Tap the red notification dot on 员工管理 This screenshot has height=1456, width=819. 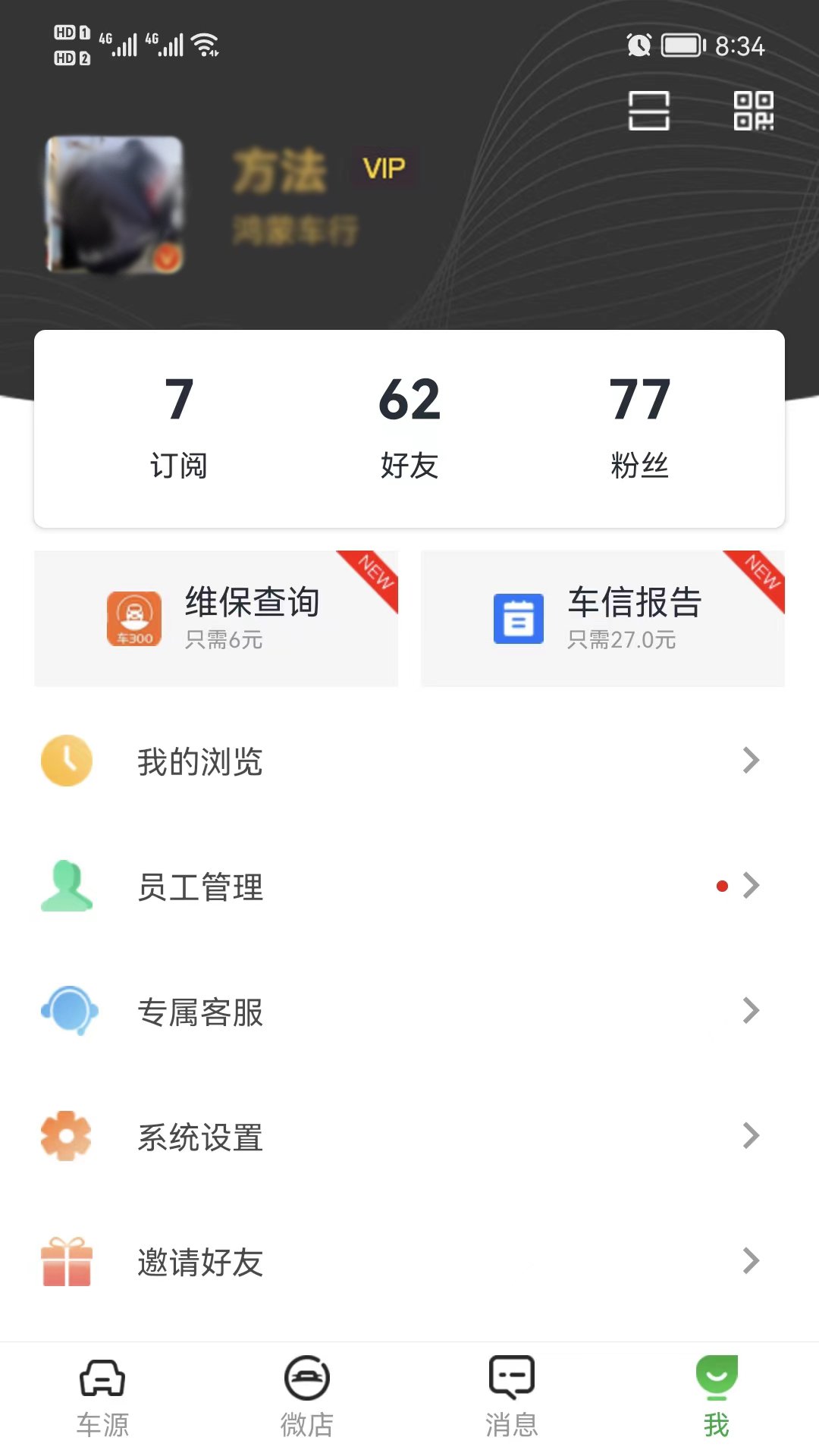click(x=723, y=884)
